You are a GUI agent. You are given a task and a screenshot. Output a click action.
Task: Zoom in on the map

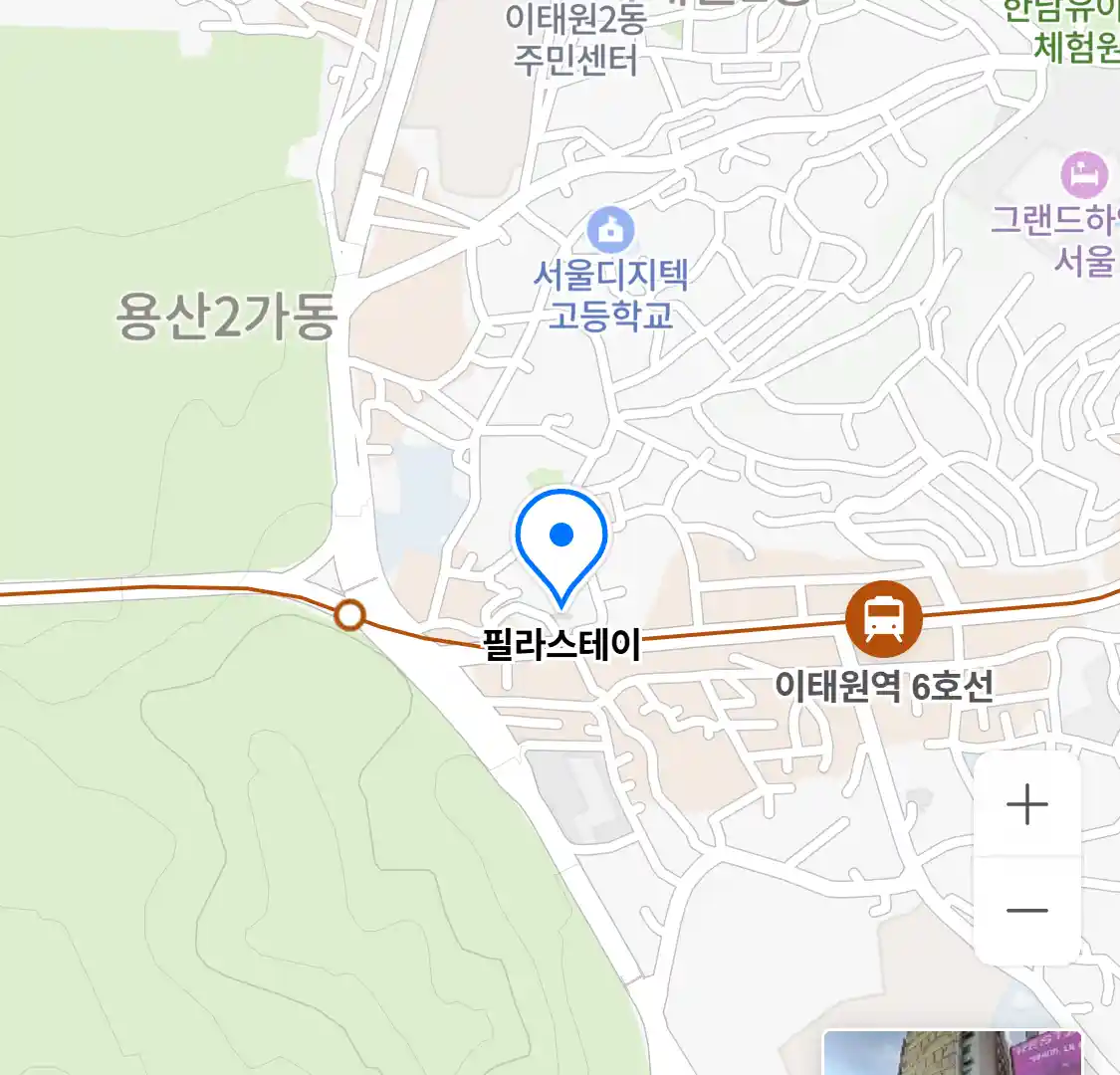(1027, 804)
